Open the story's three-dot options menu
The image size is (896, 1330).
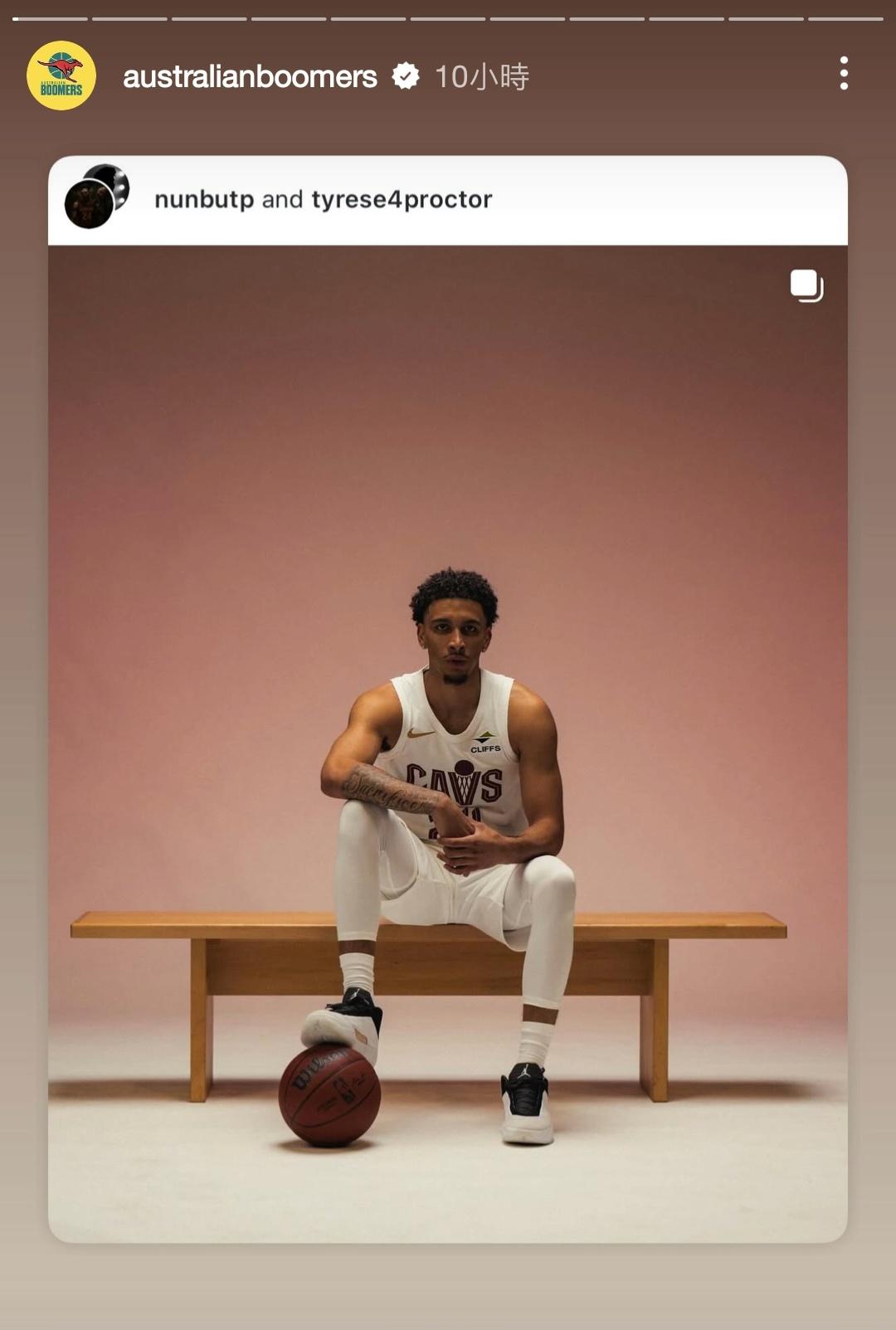(844, 74)
